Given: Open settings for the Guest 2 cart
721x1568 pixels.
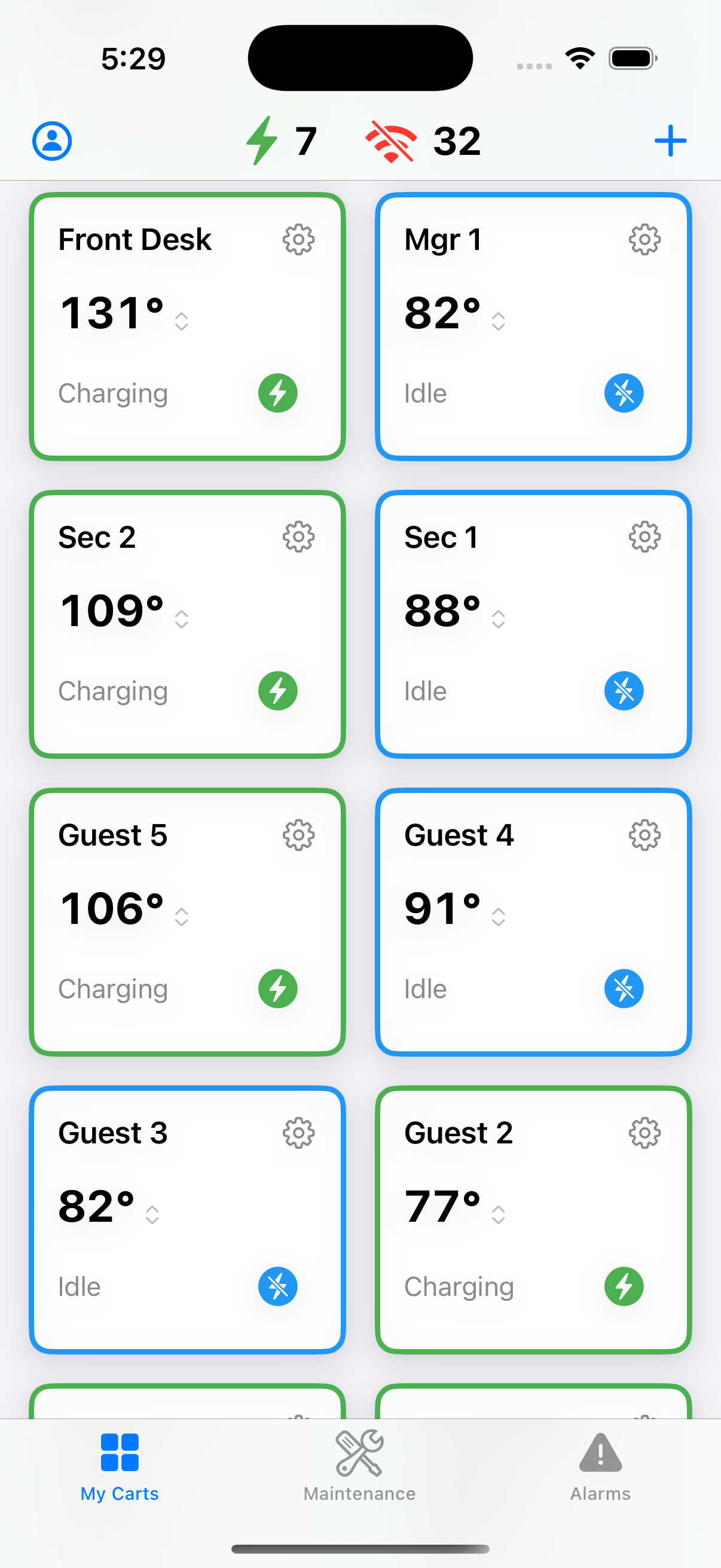Looking at the screenshot, I should pos(645,1133).
